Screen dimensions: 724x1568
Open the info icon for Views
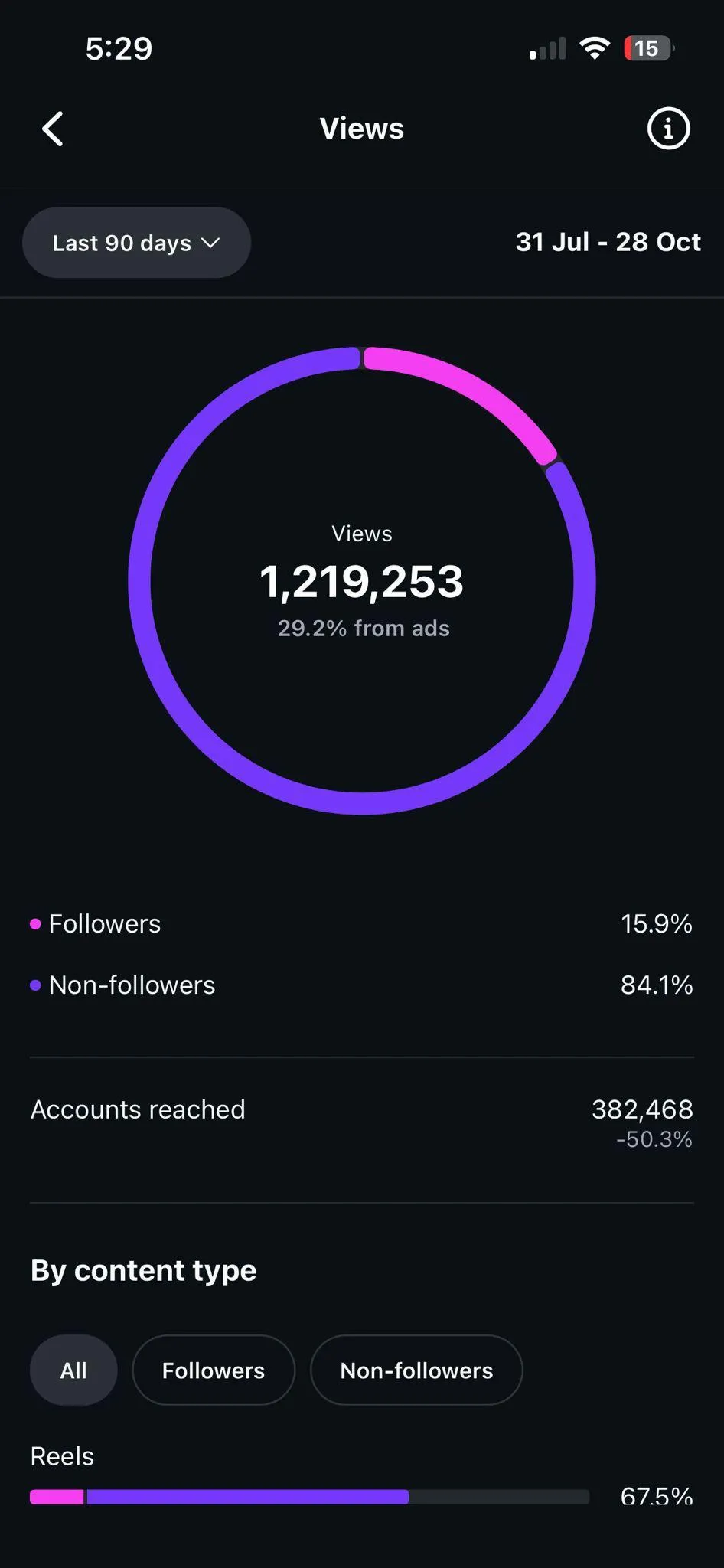[x=668, y=129]
